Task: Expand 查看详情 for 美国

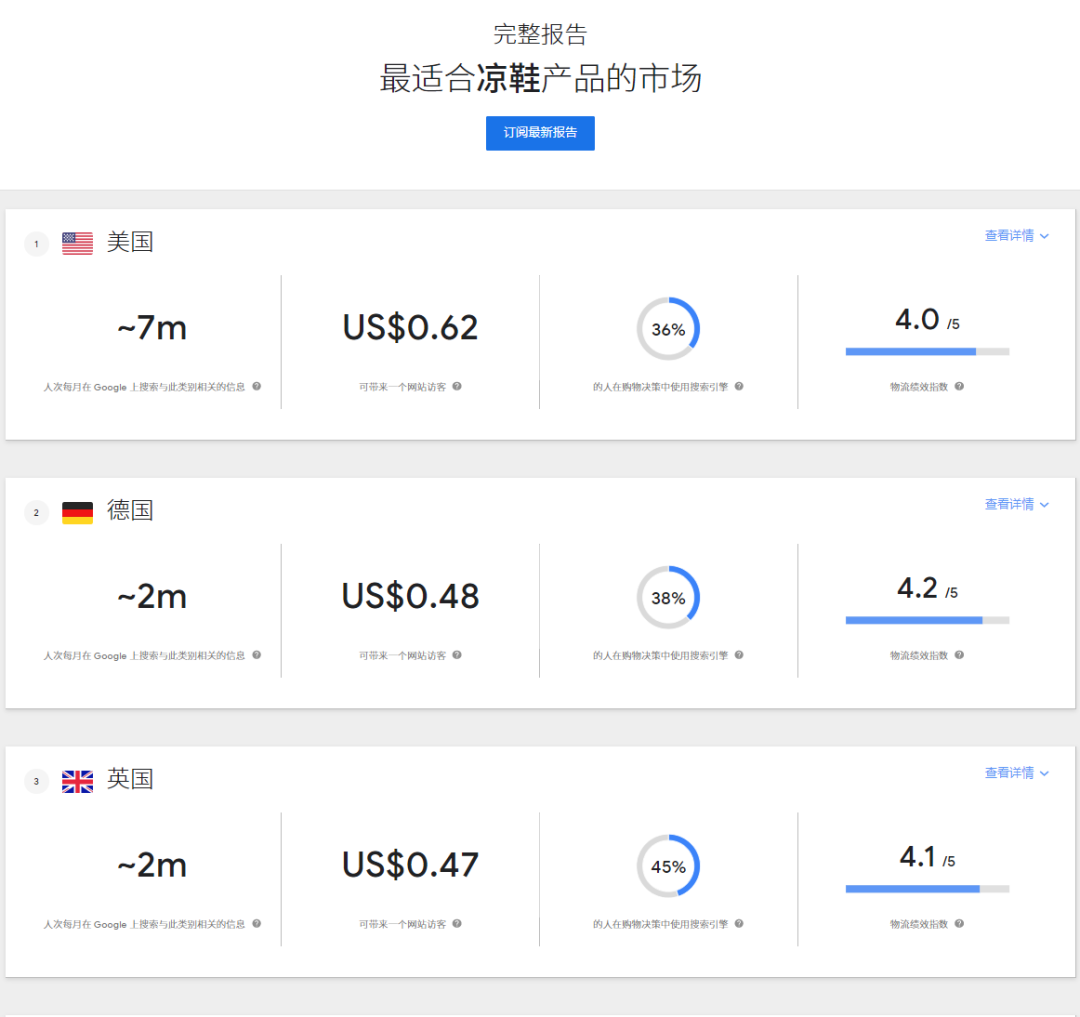Action: coord(1016,236)
